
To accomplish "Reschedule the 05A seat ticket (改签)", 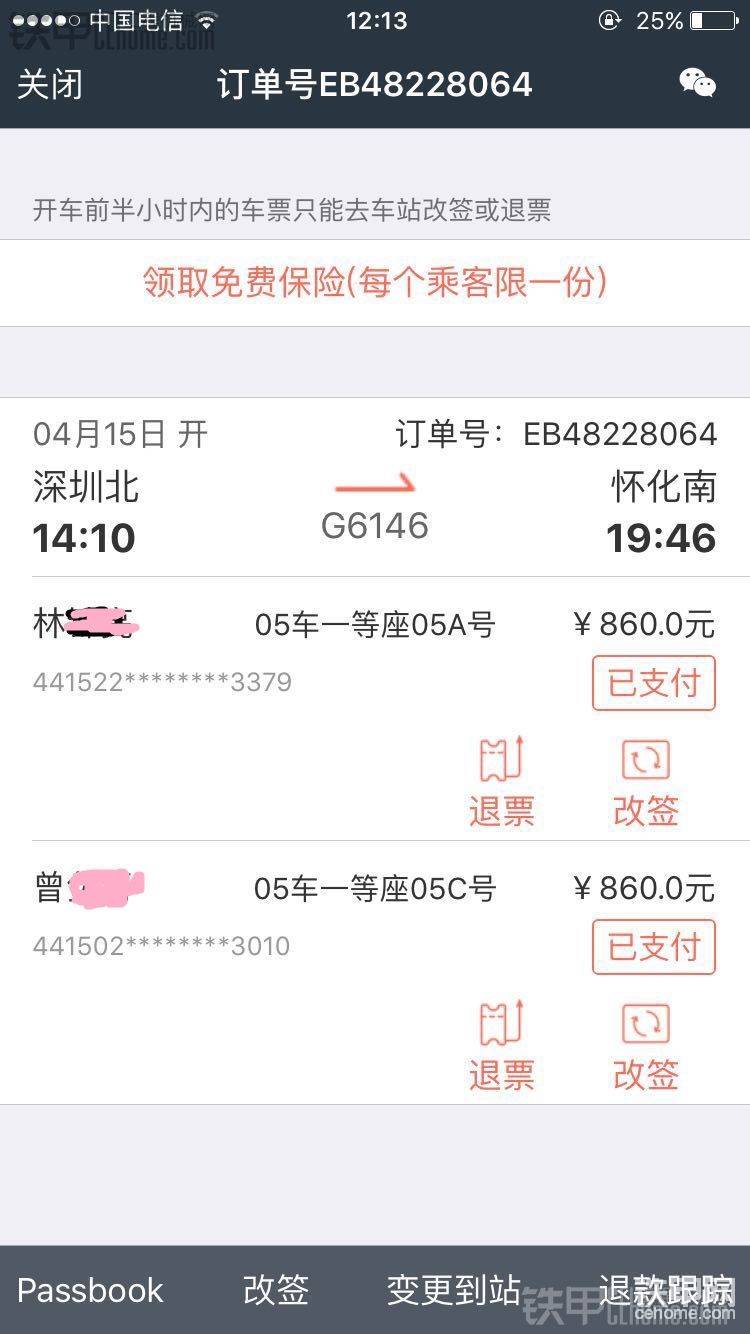I will pyautogui.click(x=646, y=782).
